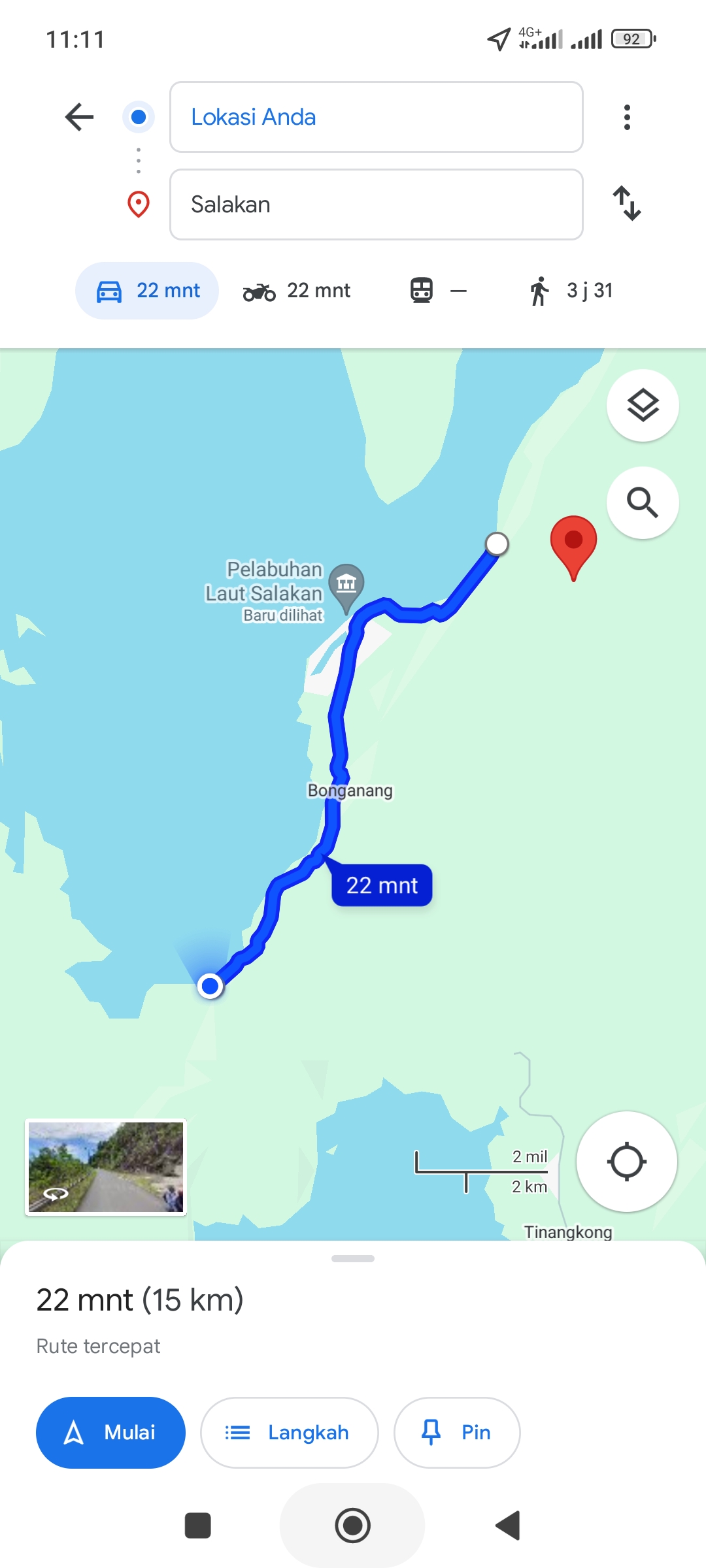The height and width of the screenshot is (1568, 706).
Task: Open the map layers button
Action: (x=643, y=405)
